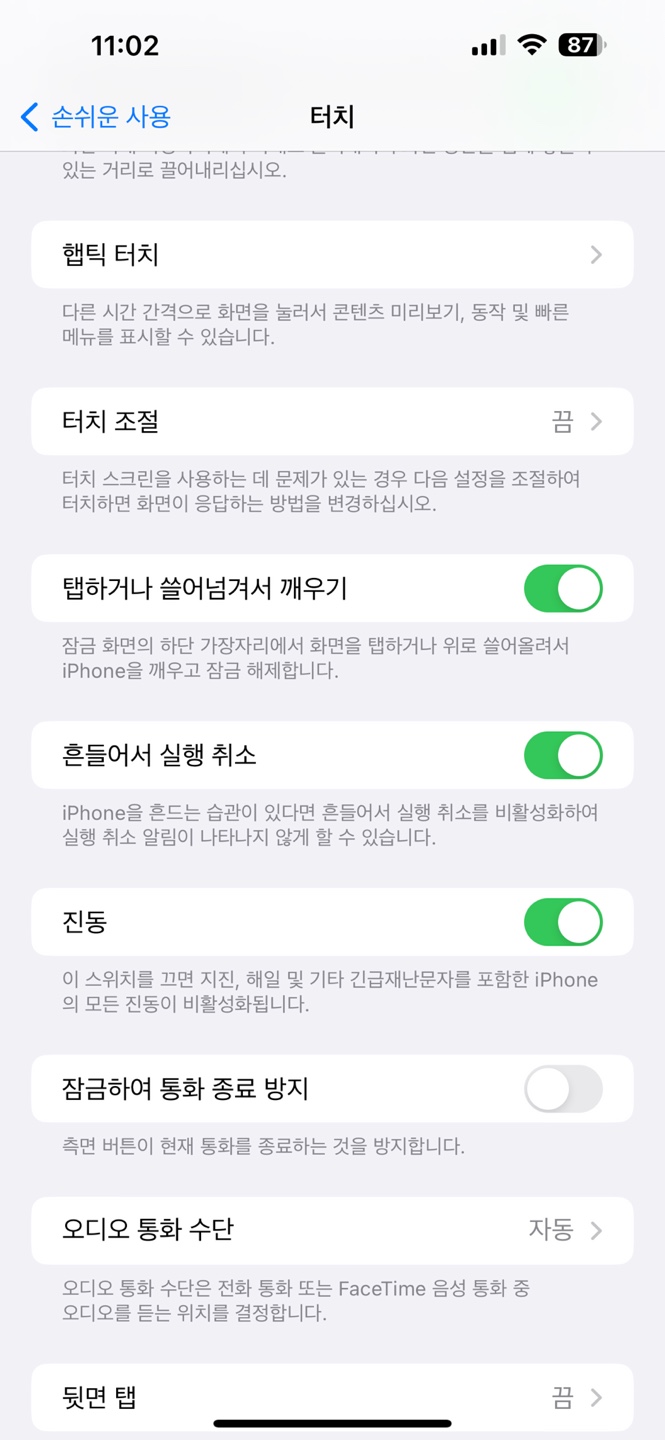Open 터치 조절 settings
Image resolution: width=665 pixels, height=1440 pixels.
pyautogui.click(x=332, y=422)
